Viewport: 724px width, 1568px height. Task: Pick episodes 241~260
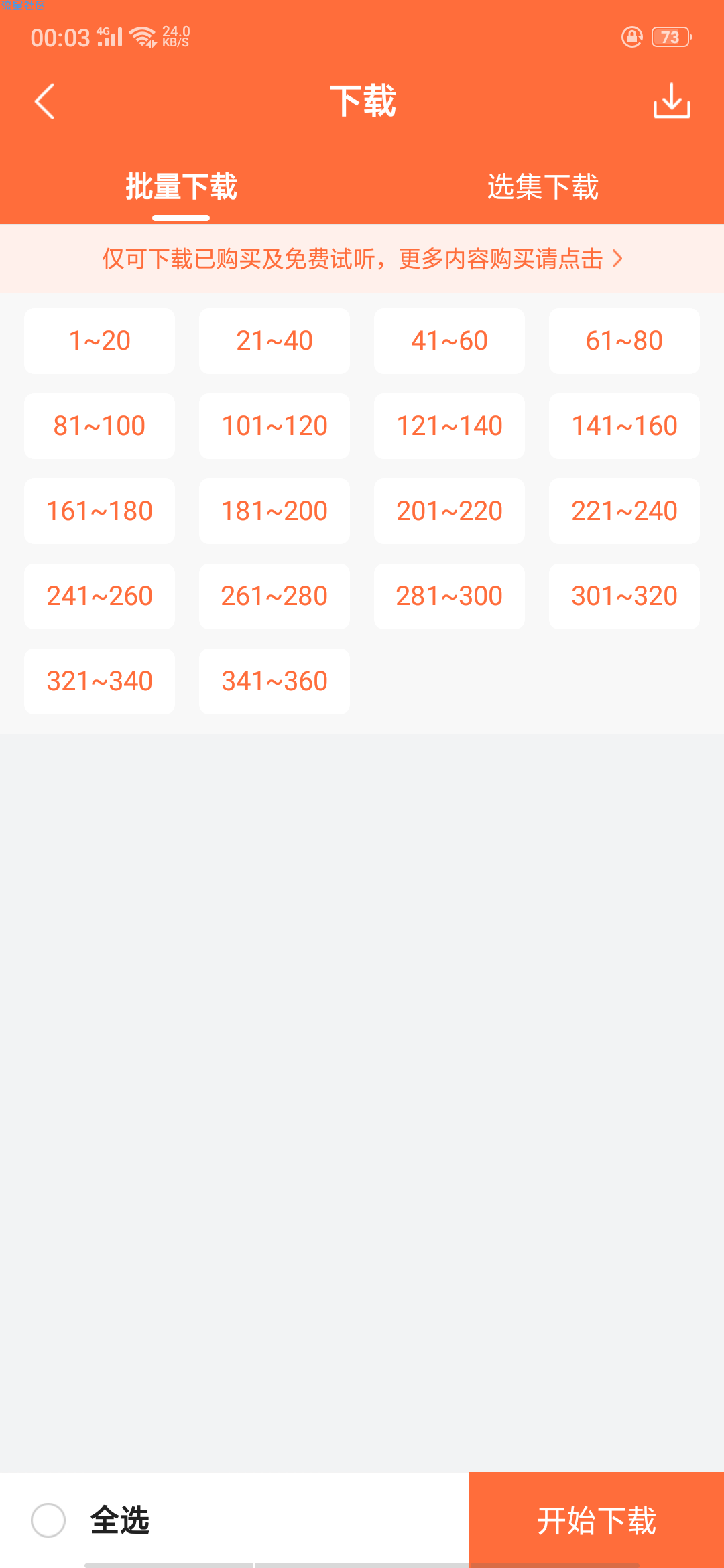[99, 596]
